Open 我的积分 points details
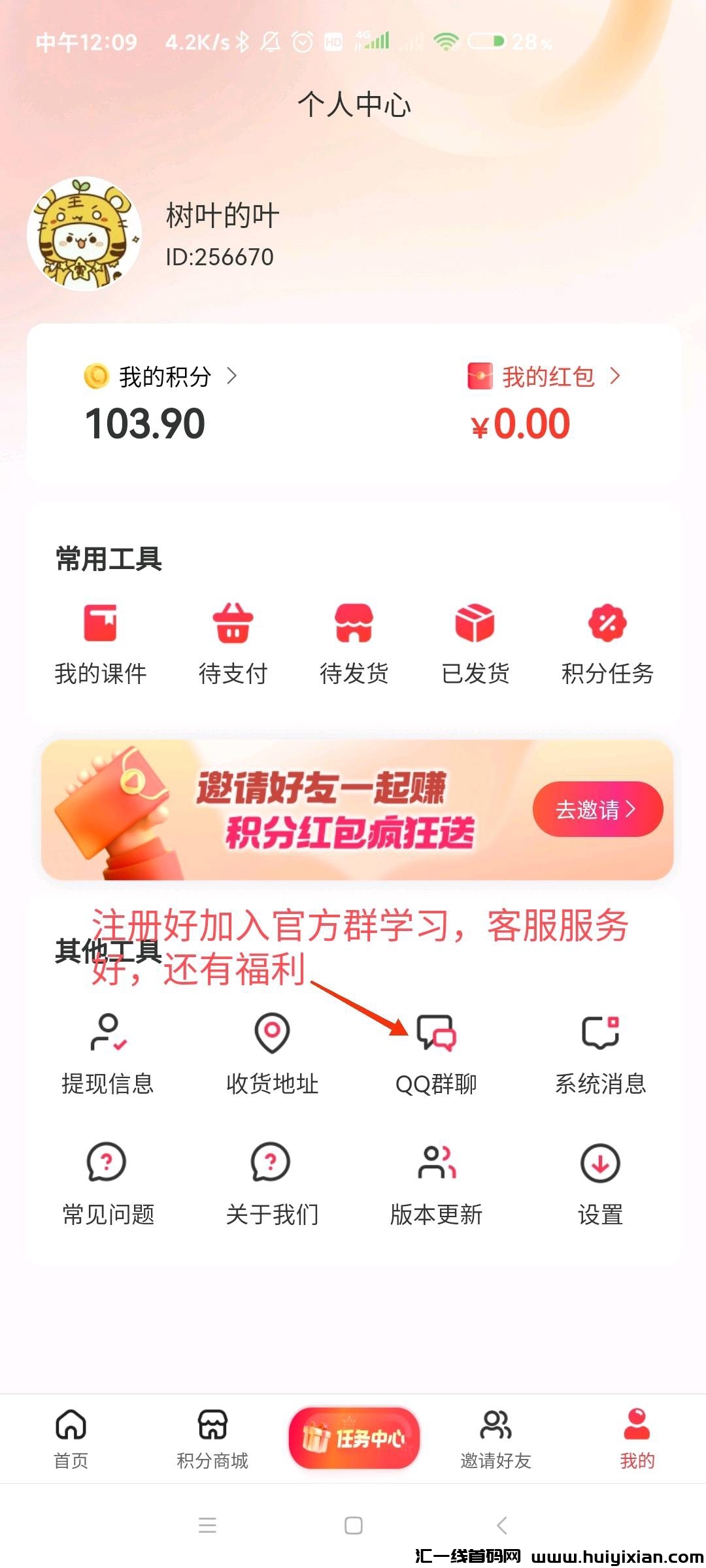The height and width of the screenshot is (1568, 706). [161, 377]
